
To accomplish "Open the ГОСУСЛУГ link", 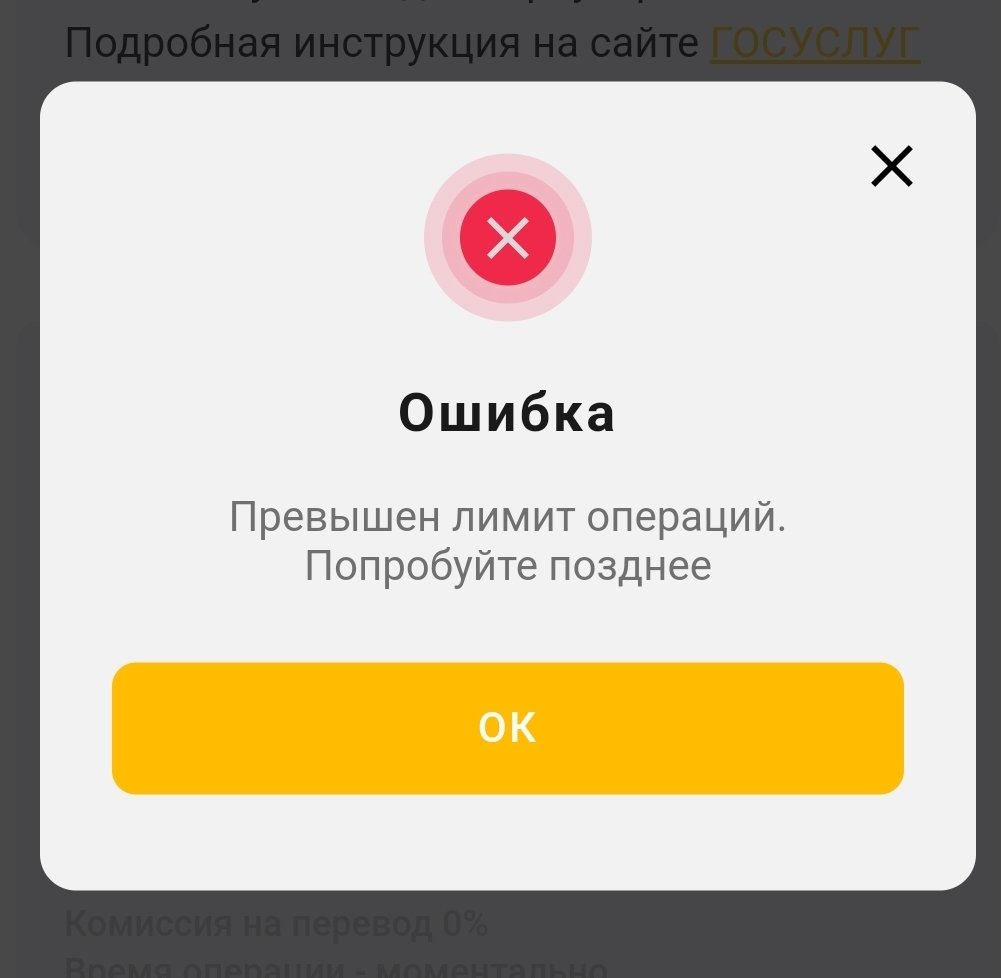I will click(x=814, y=43).
